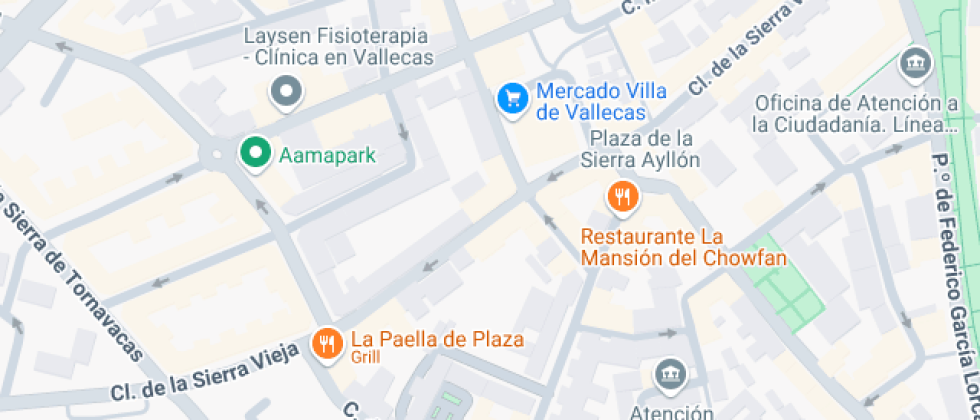Select the Aamapark map marker
Image resolution: width=980 pixels, height=420 pixels.
256,154
